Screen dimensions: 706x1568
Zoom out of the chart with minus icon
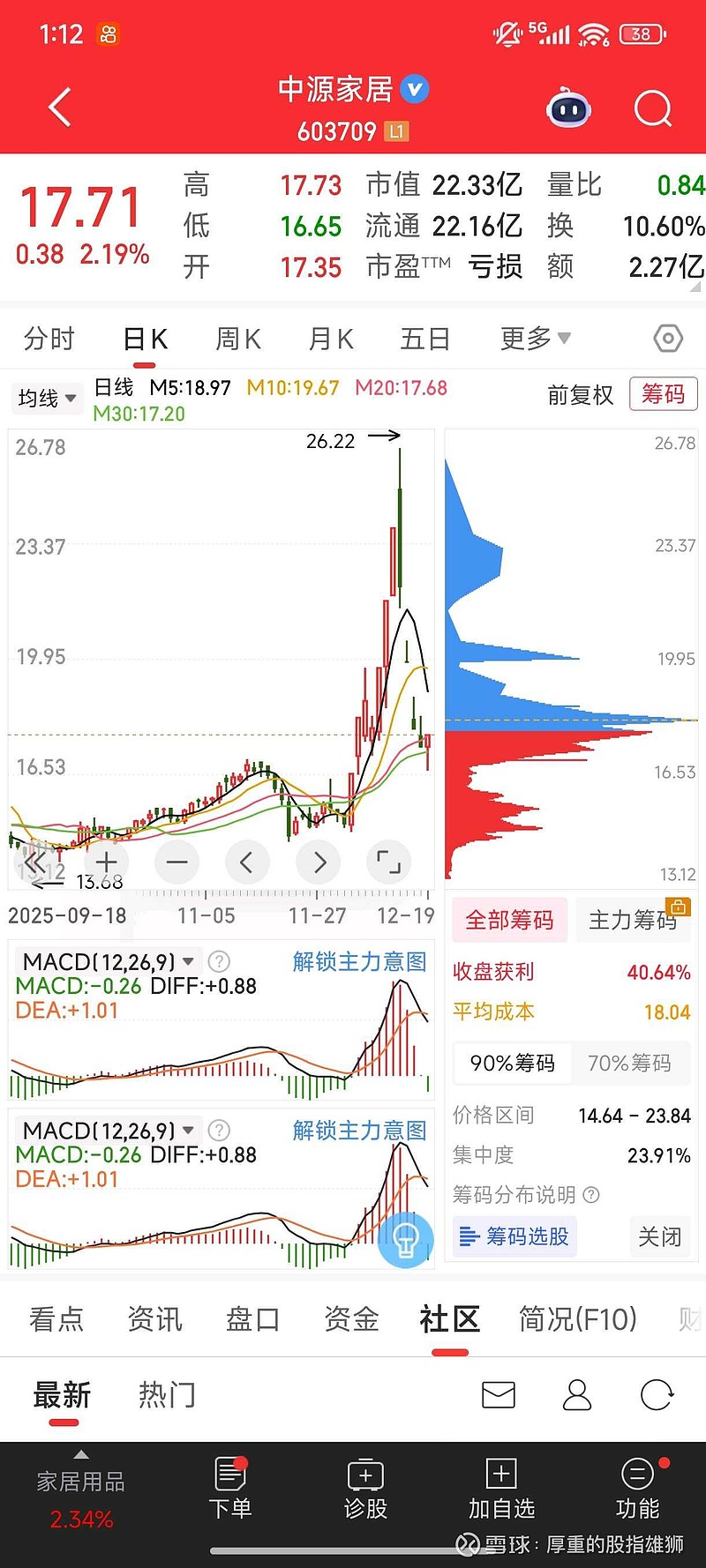coord(176,862)
